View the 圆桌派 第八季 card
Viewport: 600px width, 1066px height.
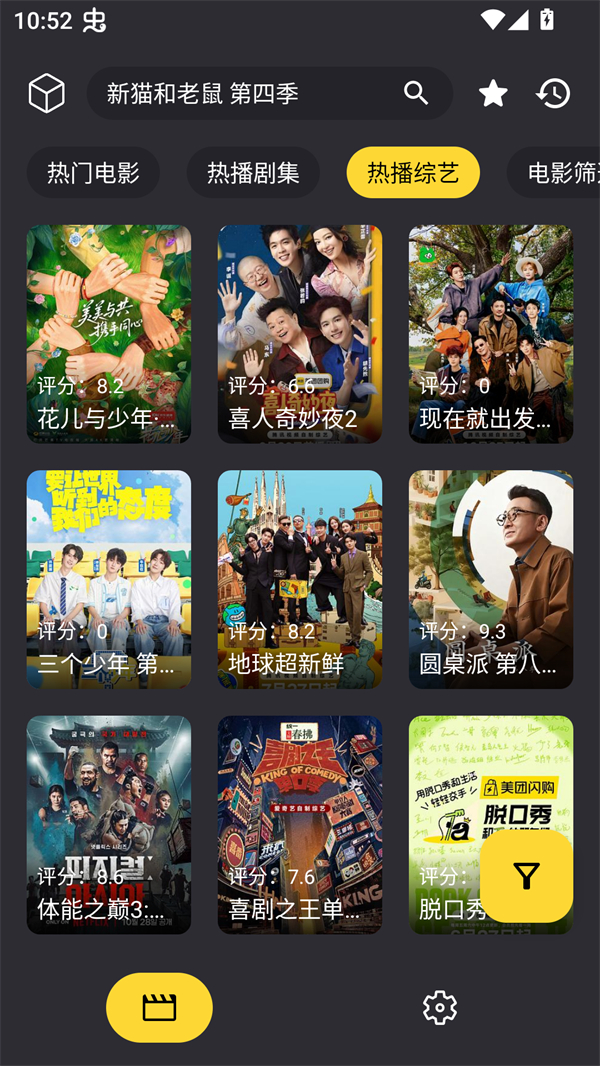click(491, 579)
